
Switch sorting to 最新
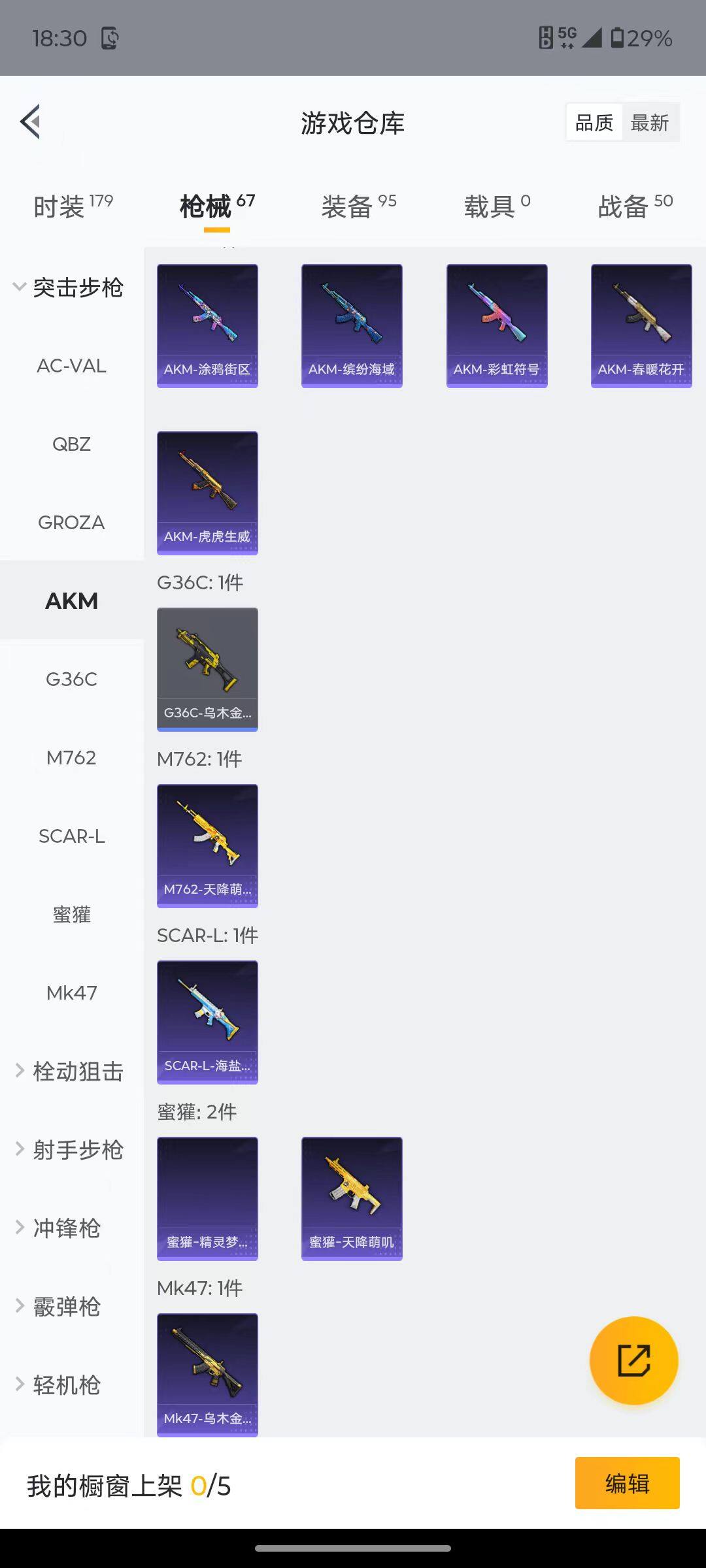pyautogui.click(x=651, y=122)
